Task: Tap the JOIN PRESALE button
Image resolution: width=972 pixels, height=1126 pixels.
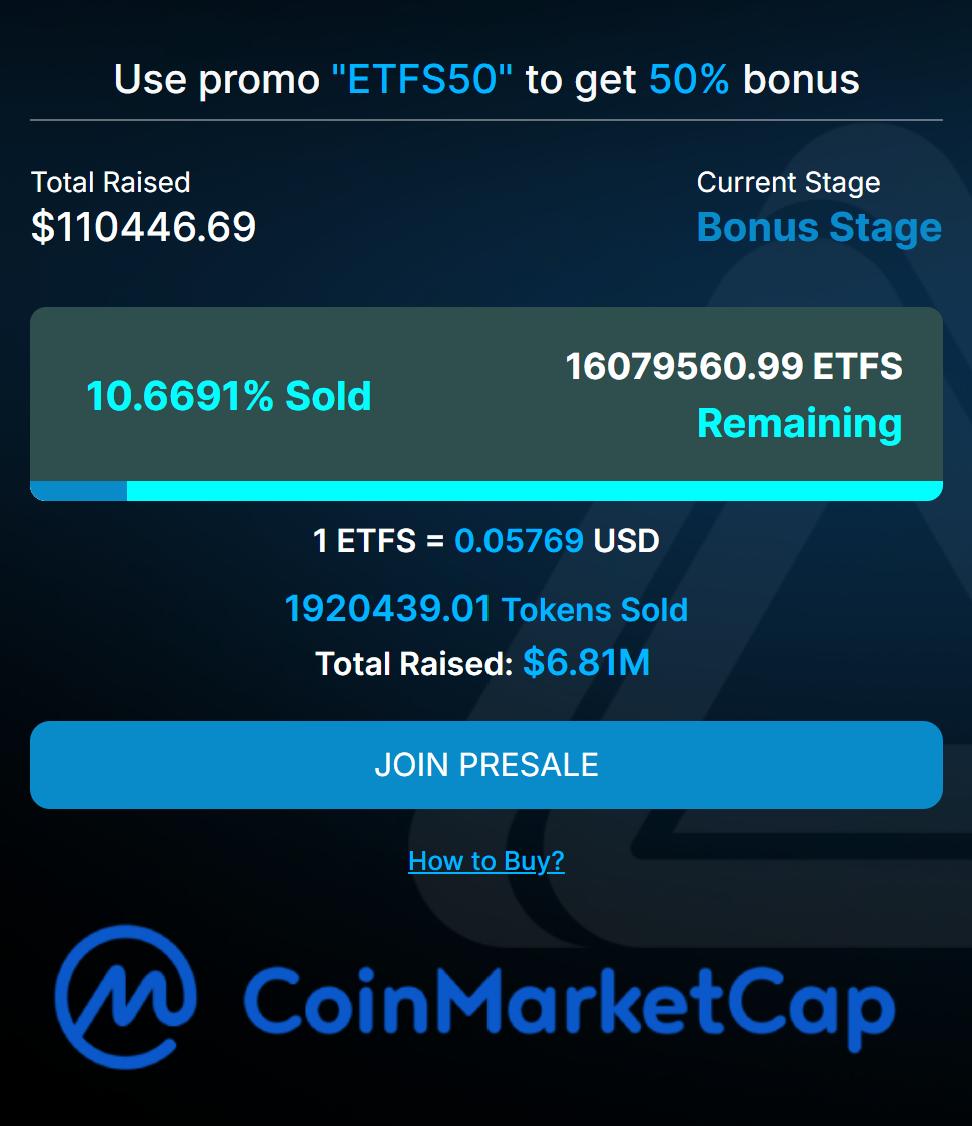Action: click(486, 765)
